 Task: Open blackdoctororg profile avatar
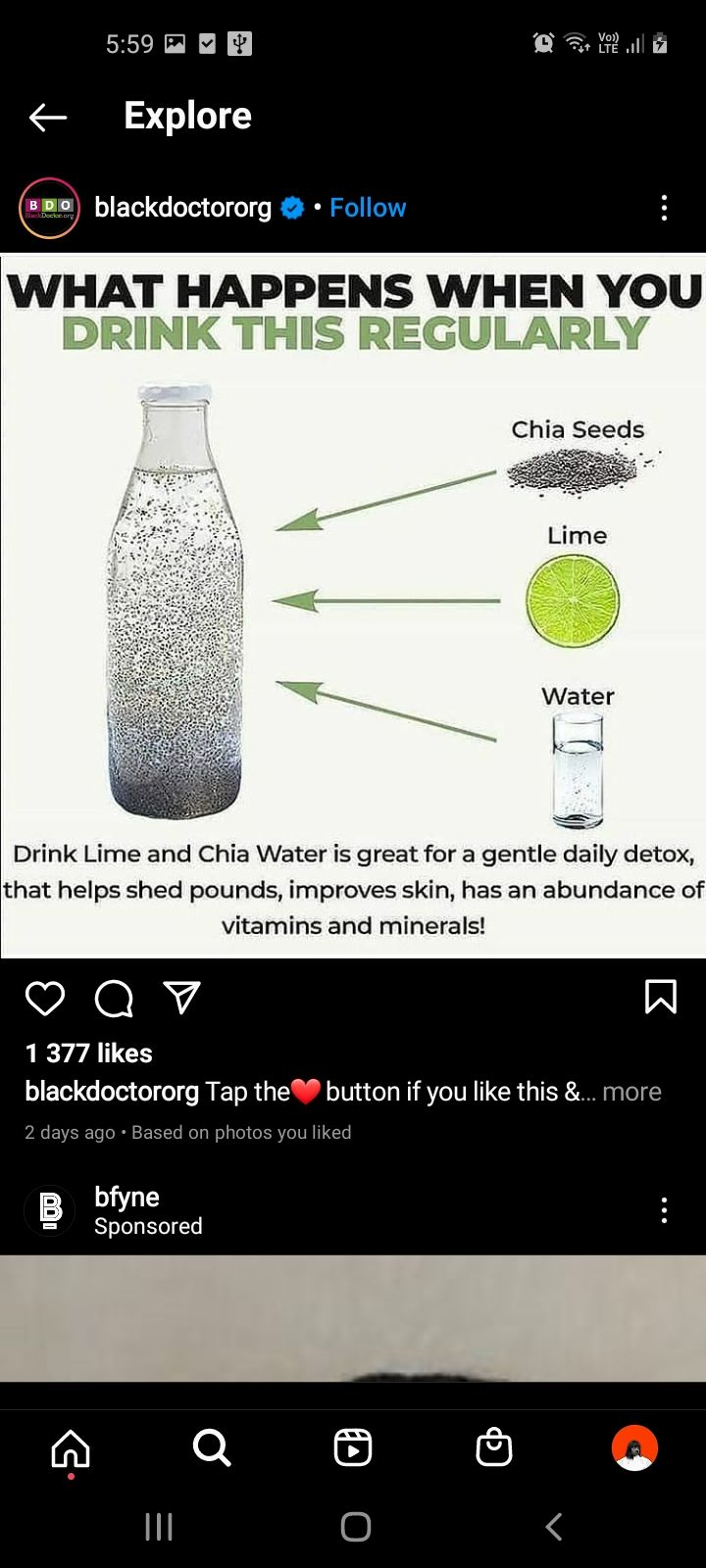[x=49, y=208]
